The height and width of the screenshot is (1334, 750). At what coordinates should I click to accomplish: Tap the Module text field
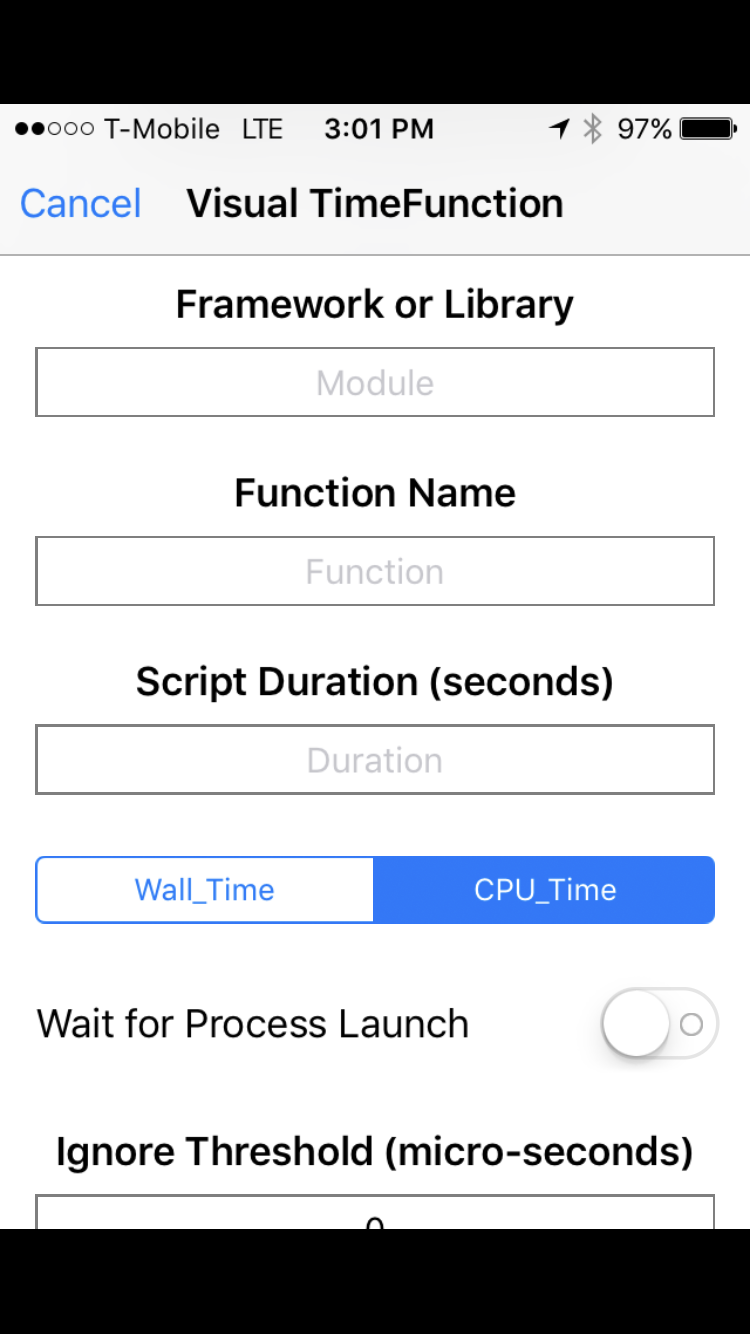tap(375, 382)
